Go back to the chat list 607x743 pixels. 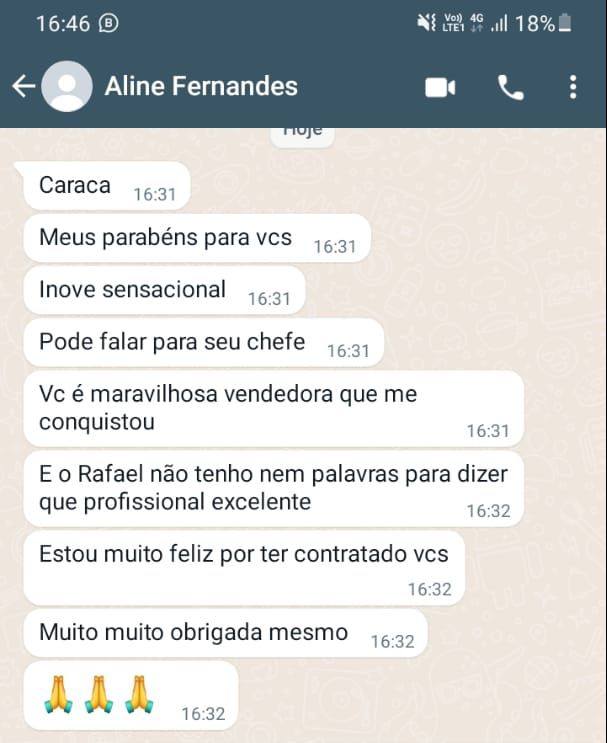coord(23,87)
